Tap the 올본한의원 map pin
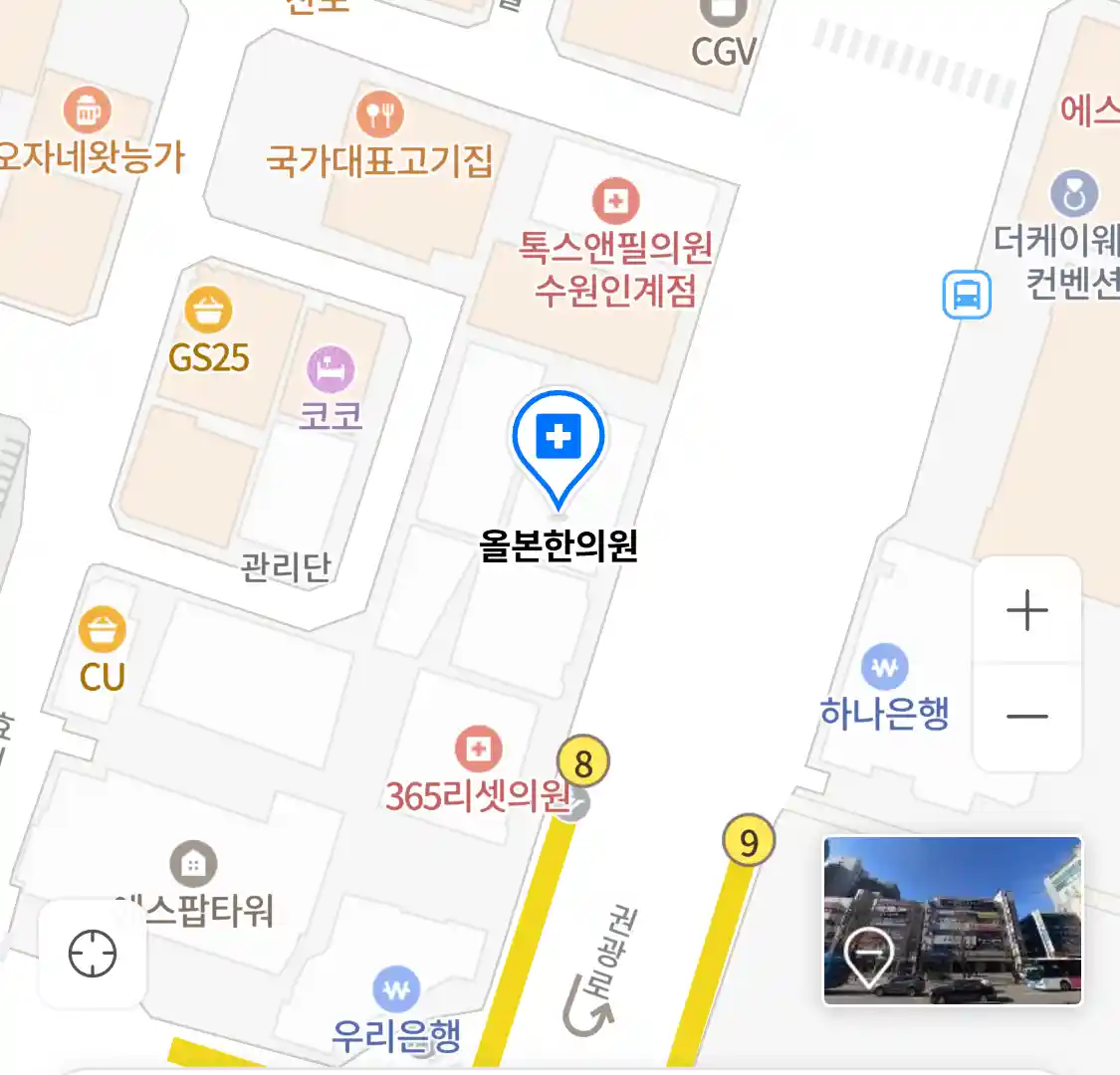Image resolution: width=1120 pixels, height=1075 pixels. 559,439
